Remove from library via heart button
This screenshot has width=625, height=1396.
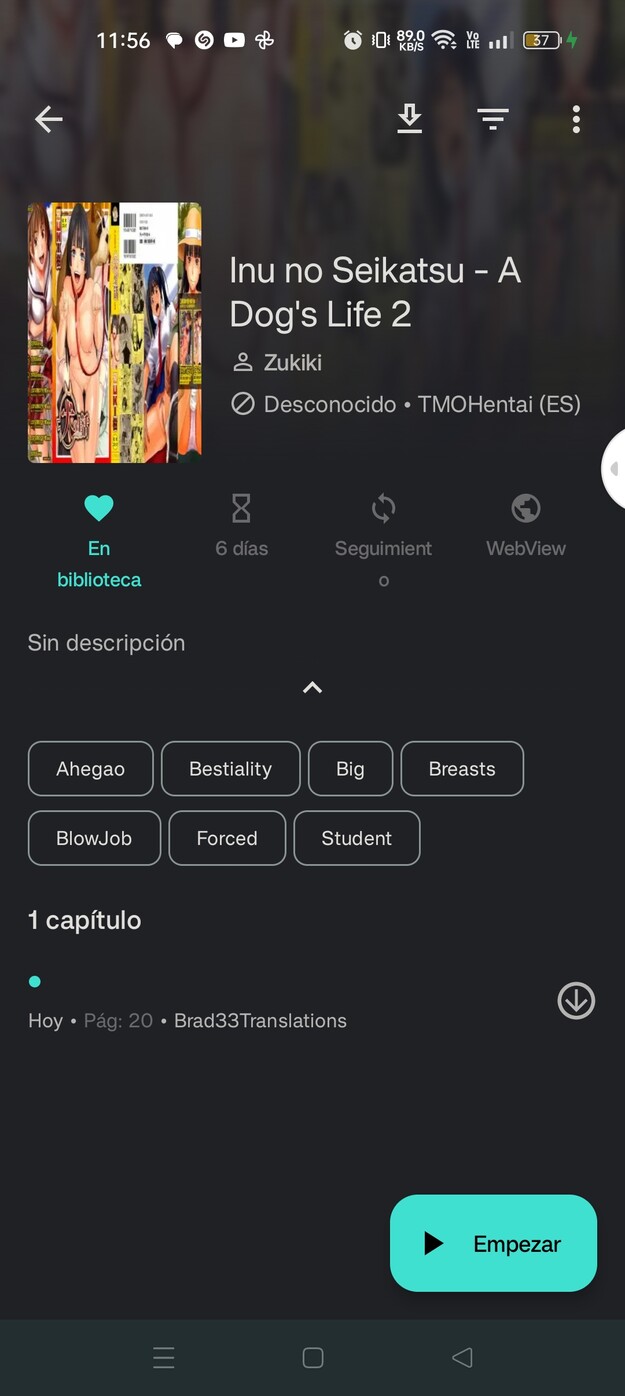pos(99,540)
